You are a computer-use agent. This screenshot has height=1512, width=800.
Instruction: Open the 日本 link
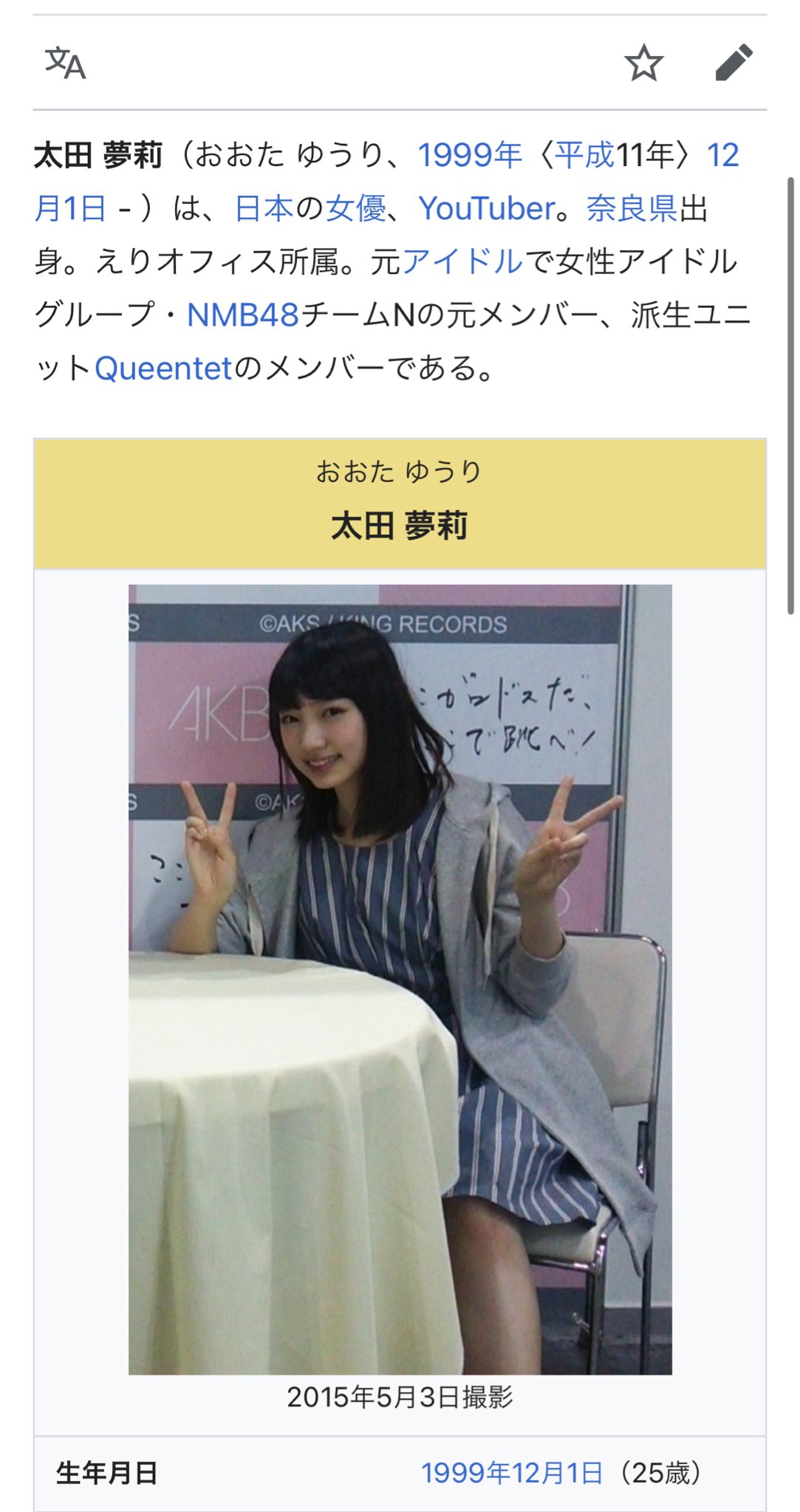[x=264, y=209]
